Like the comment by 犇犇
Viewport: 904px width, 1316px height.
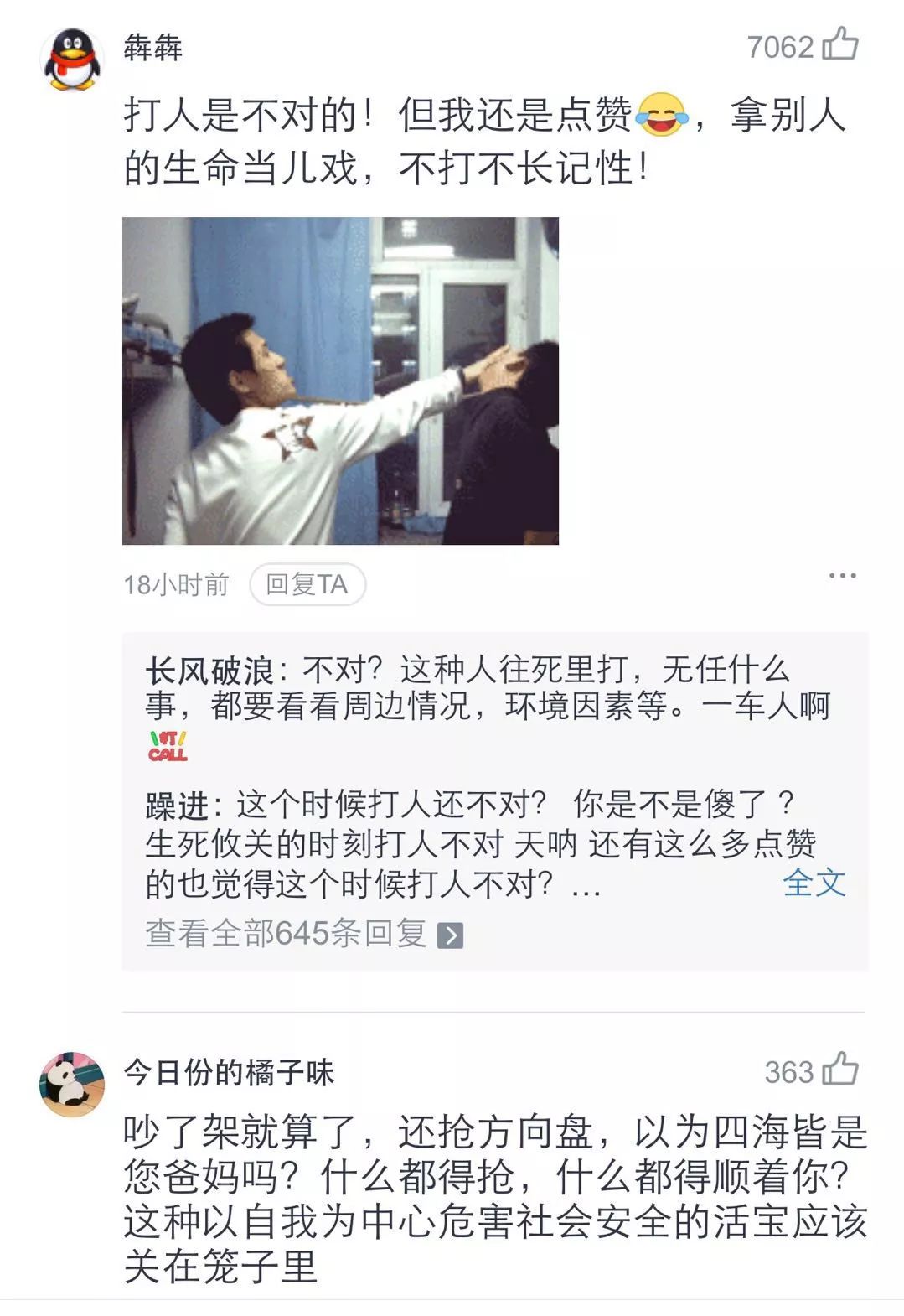840,44
